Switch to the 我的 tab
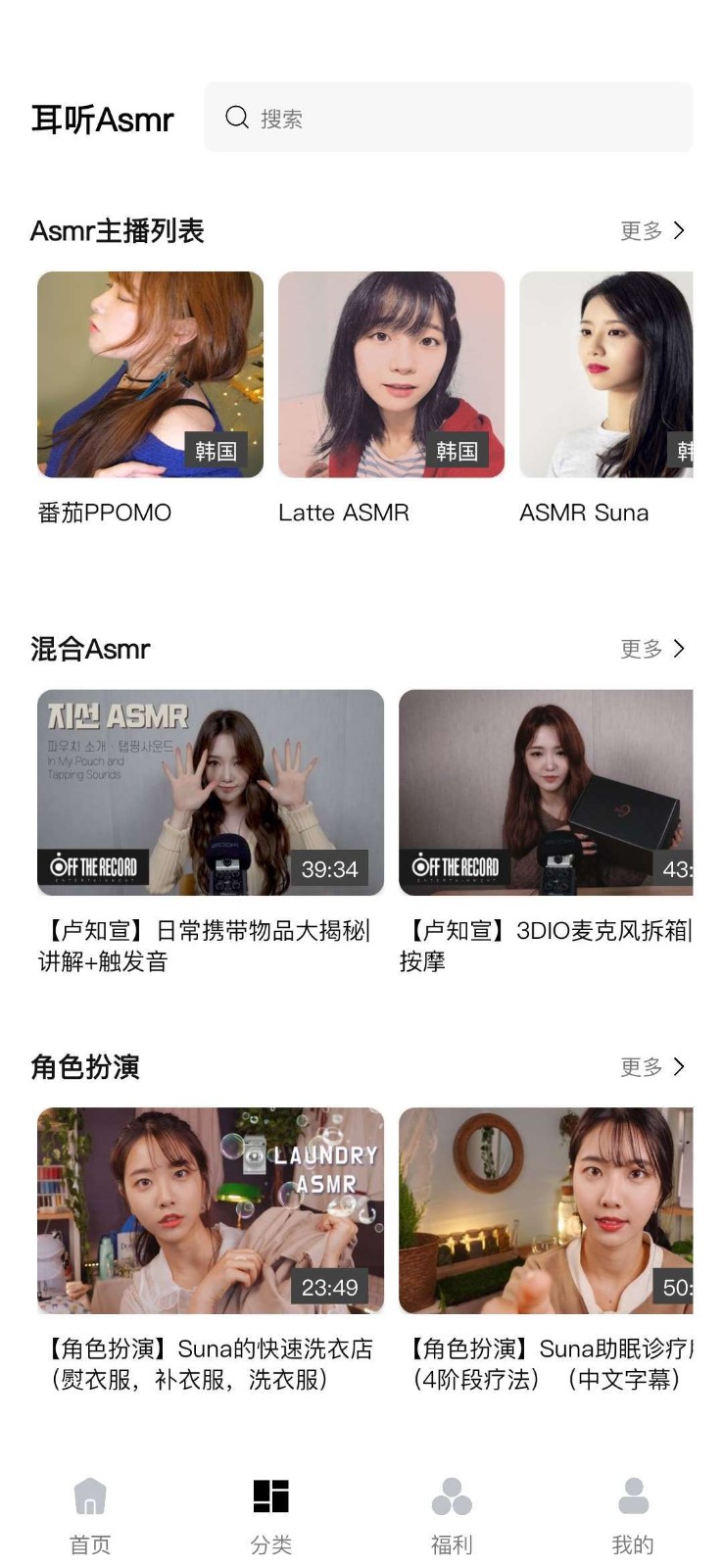723x1568 pixels. click(x=633, y=1515)
